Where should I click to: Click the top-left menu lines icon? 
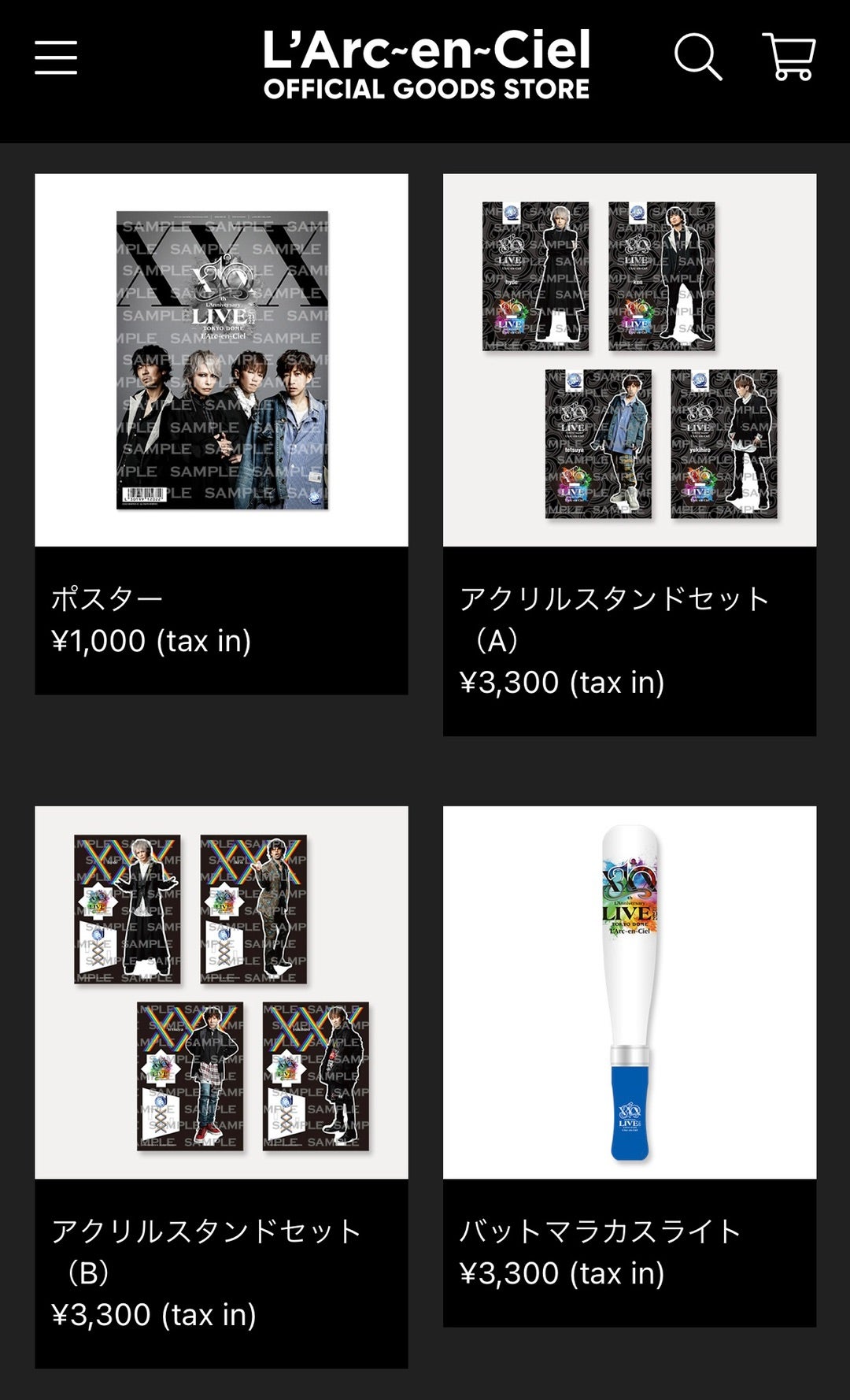click(x=55, y=57)
